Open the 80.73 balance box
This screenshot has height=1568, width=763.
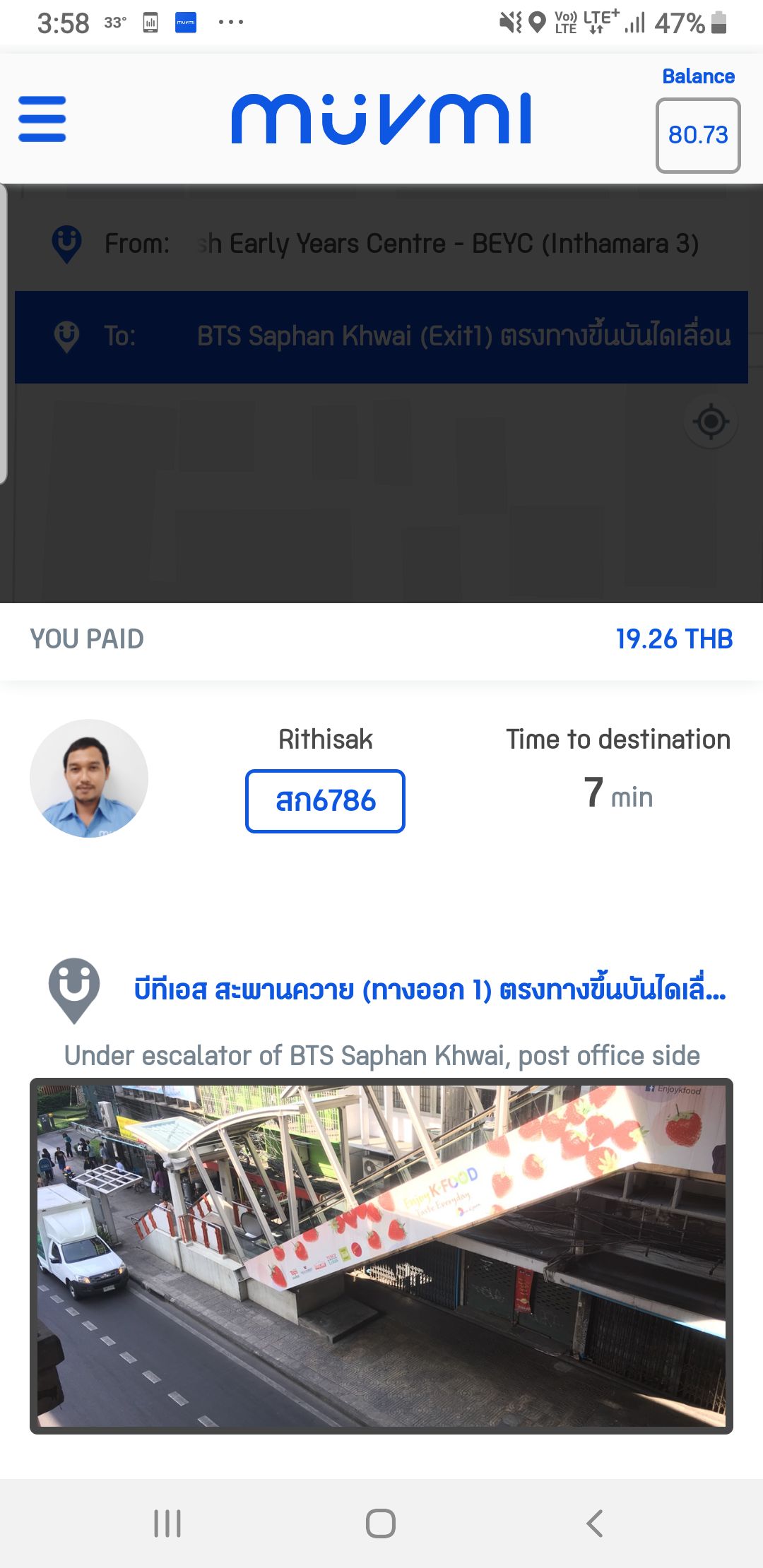[x=697, y=135]
